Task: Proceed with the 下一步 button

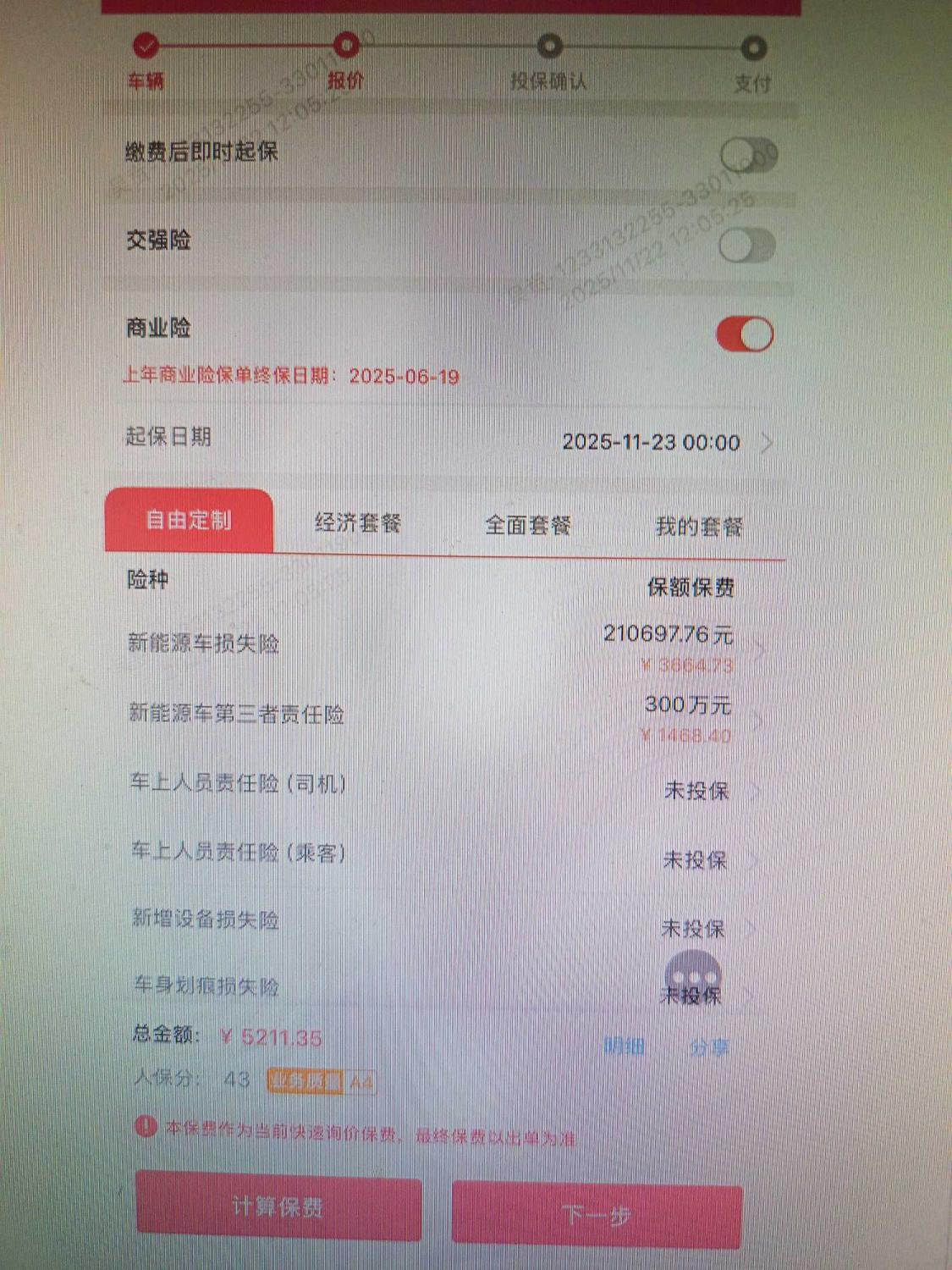Action: [x=597, y=1216]
